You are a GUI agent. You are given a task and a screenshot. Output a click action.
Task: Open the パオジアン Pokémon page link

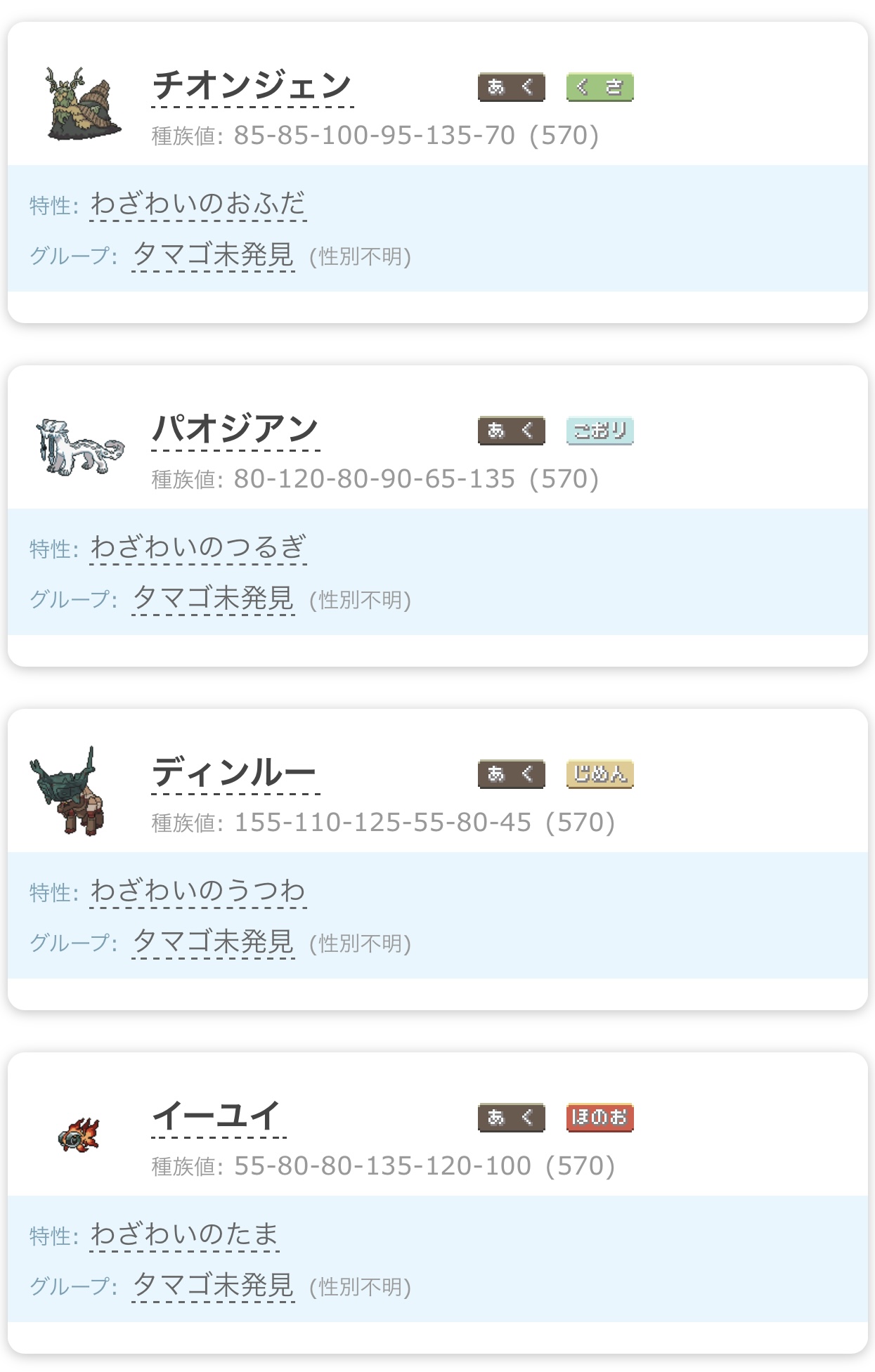(x=235, y=429)
